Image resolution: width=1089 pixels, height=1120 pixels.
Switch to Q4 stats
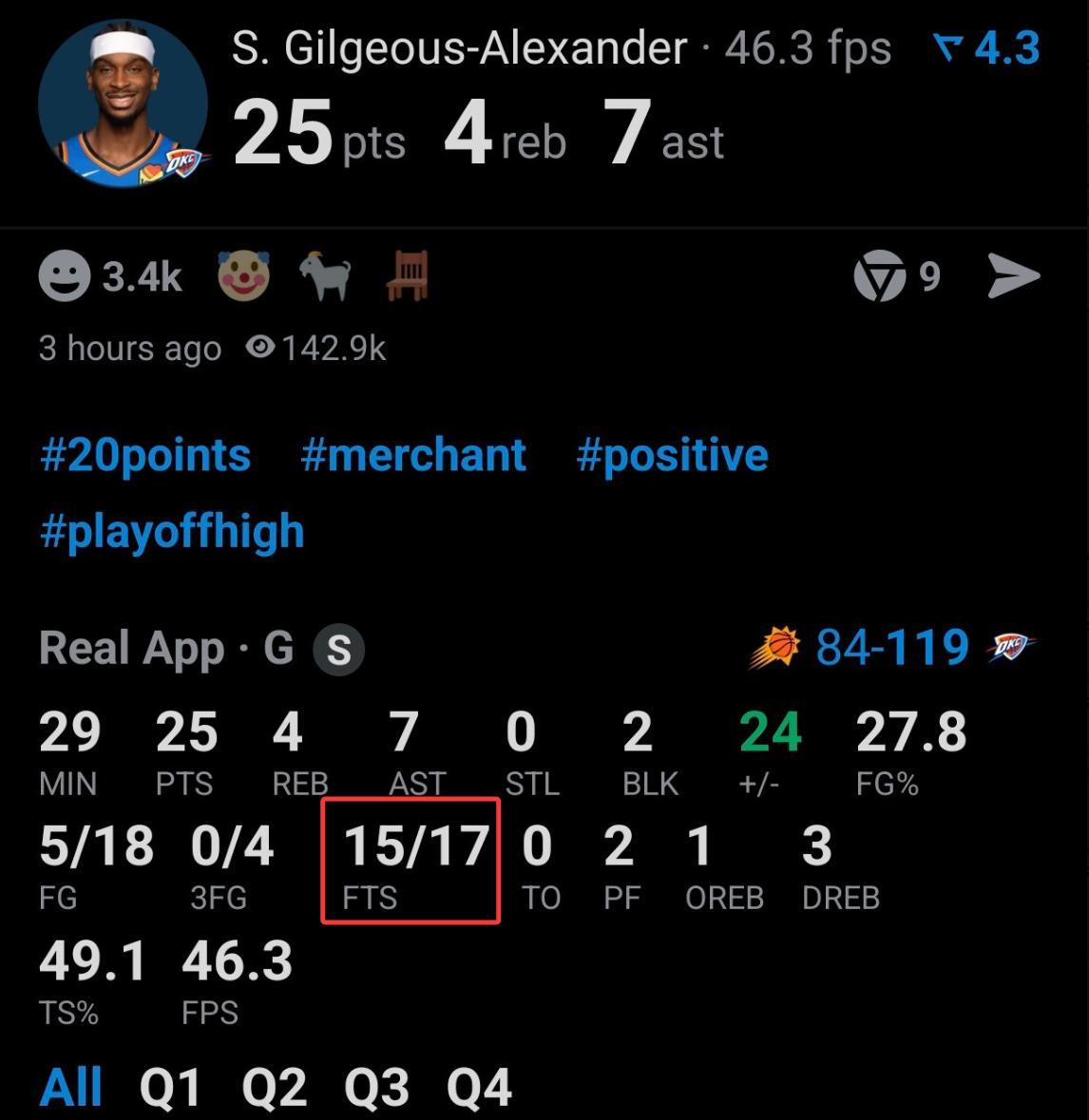(x=479, y=1087)
